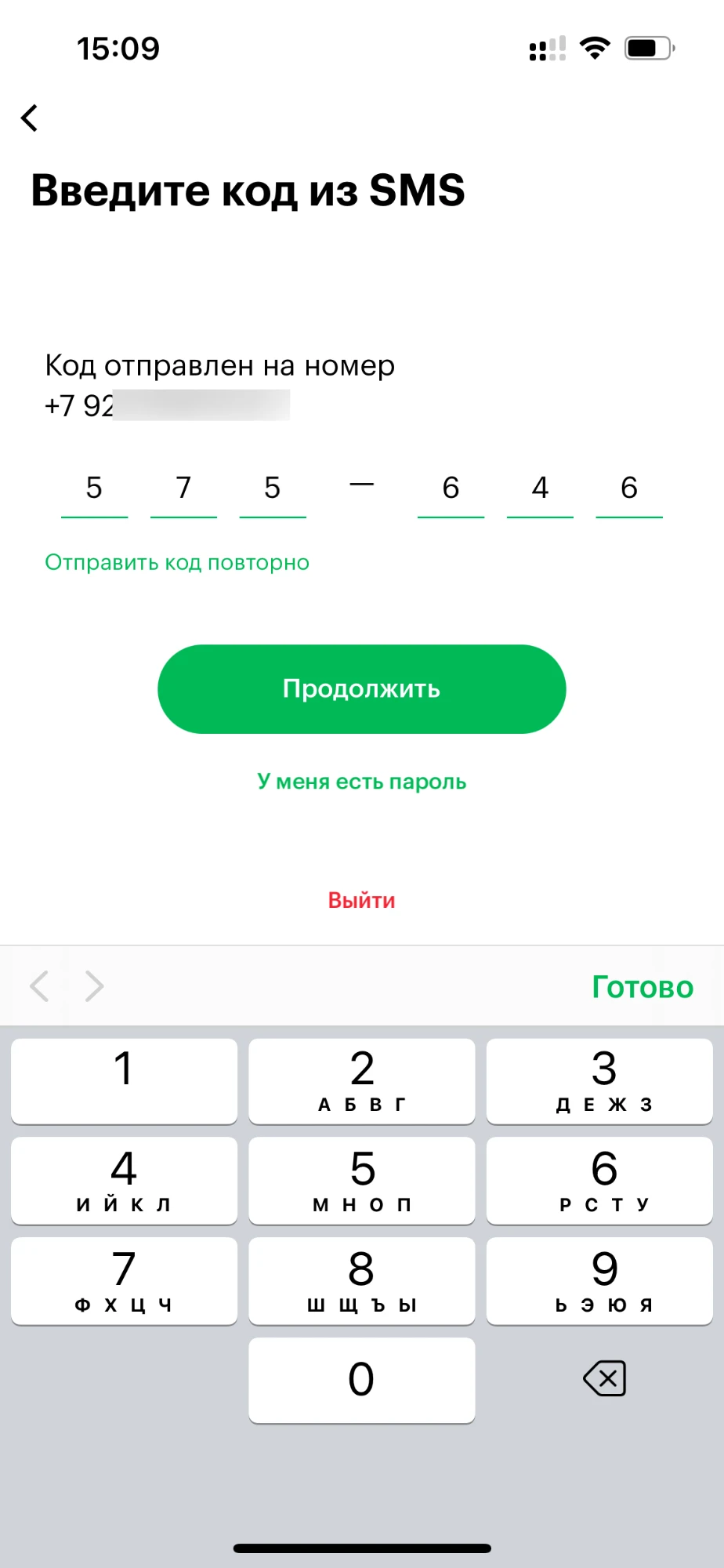Type digit 0 on the keypad
The width and height of the screenshot is (724, 1568).
tap(361, 1380)
